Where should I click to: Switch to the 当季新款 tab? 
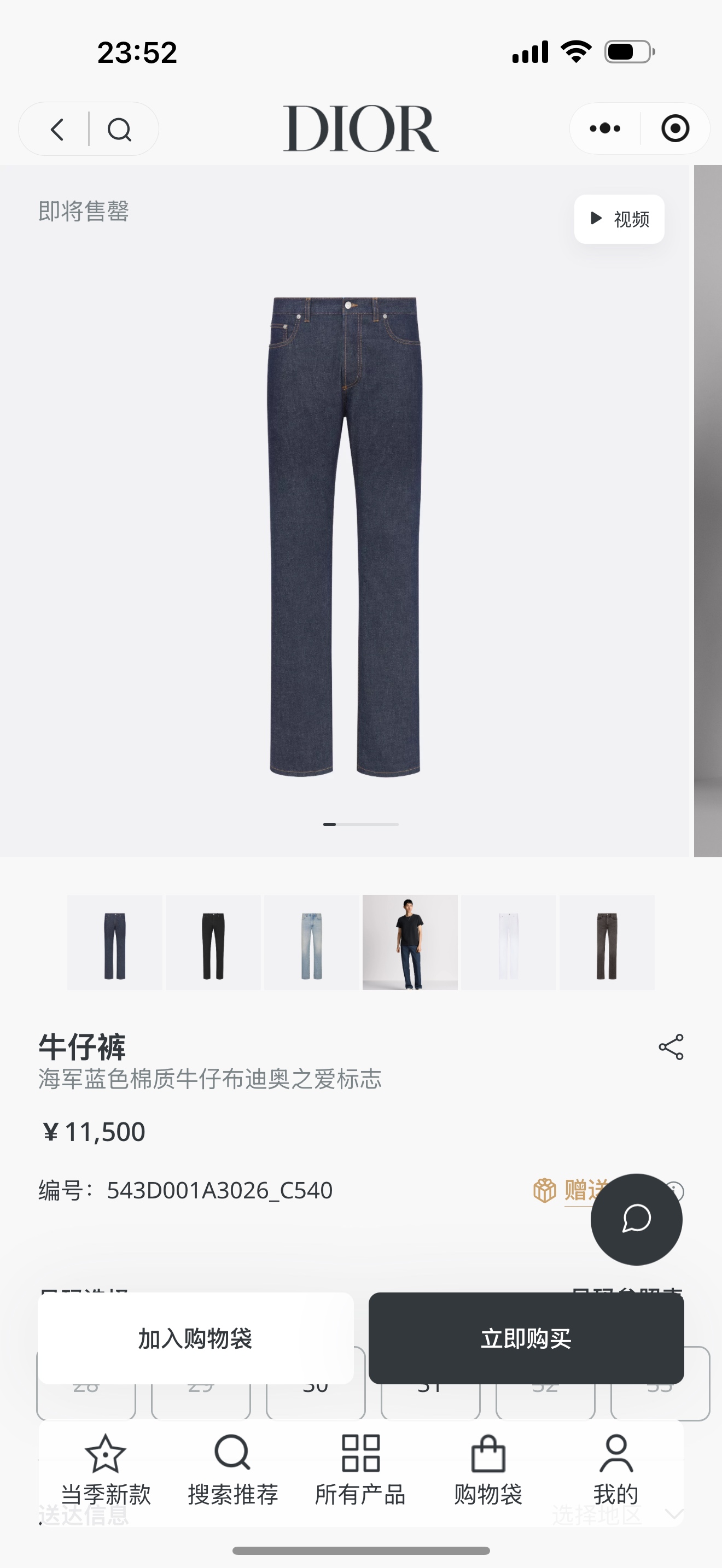[x=106, y=1470]
